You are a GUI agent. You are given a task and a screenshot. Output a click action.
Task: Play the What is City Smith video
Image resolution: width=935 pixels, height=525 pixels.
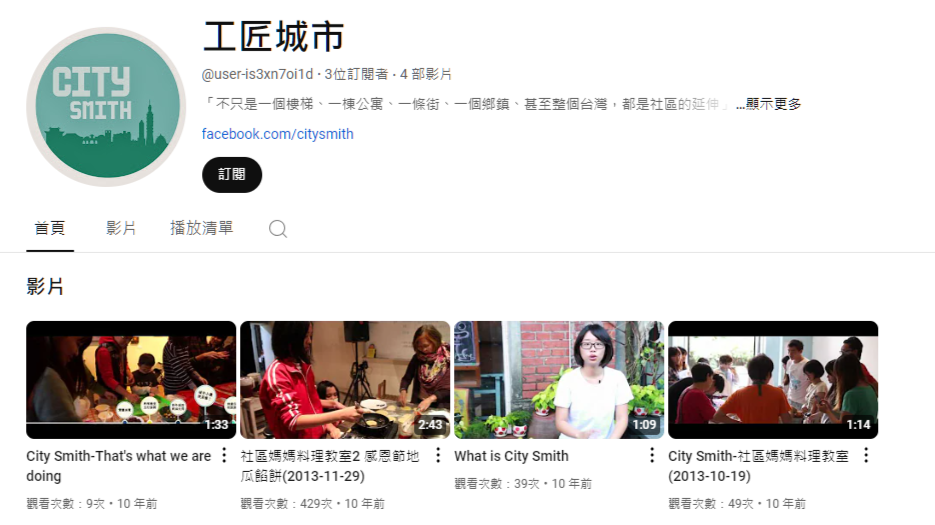[559, 380]
